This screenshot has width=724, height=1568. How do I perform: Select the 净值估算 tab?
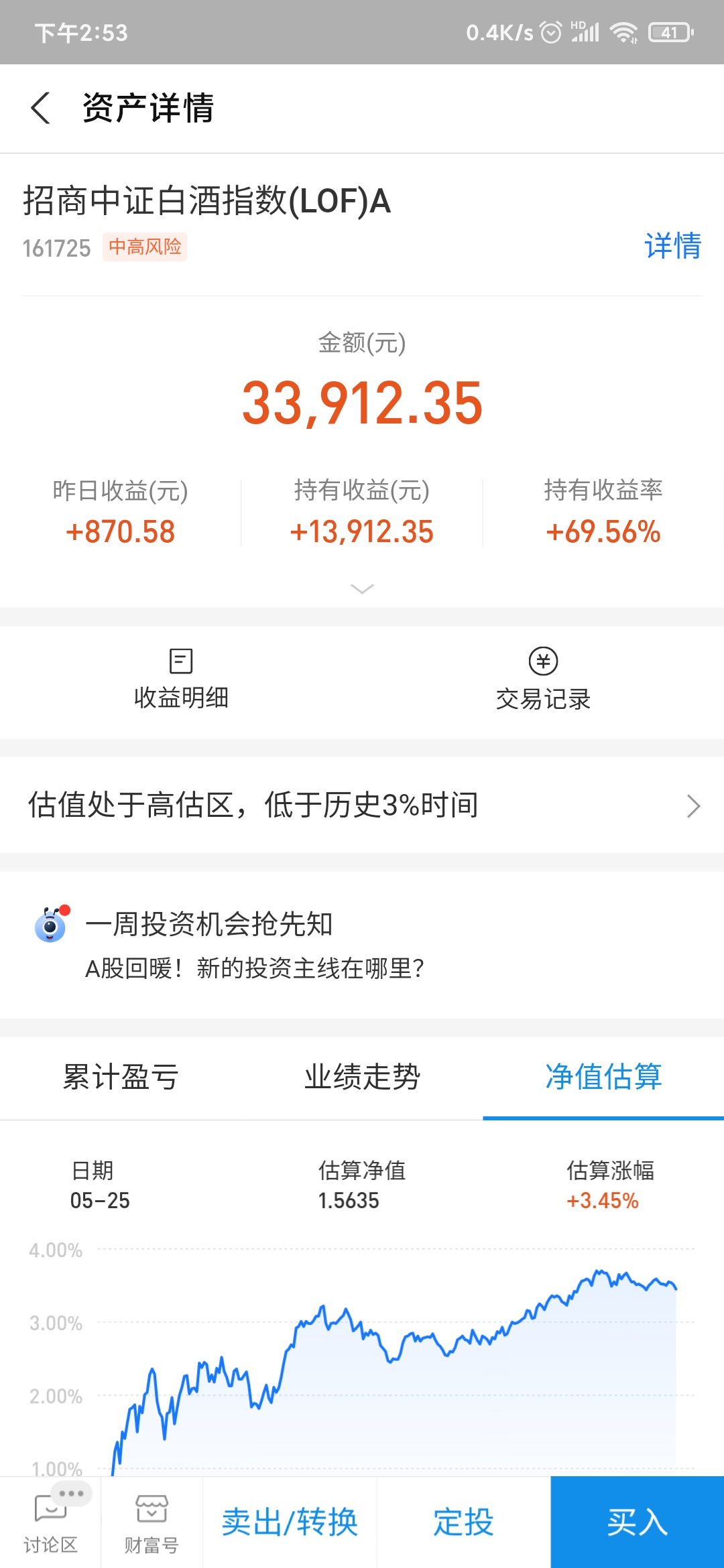[x=603, y=1077]
